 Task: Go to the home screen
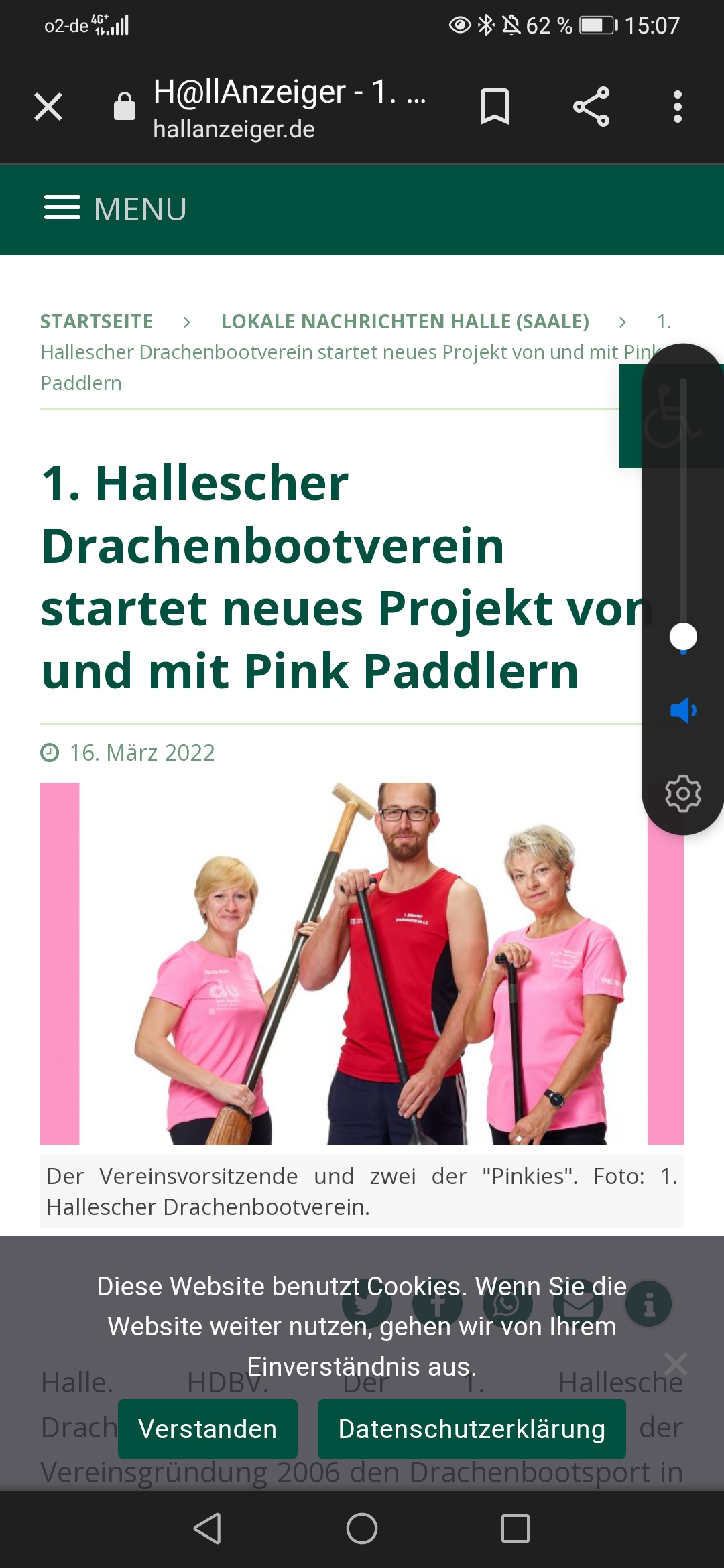pos(362,1528)
